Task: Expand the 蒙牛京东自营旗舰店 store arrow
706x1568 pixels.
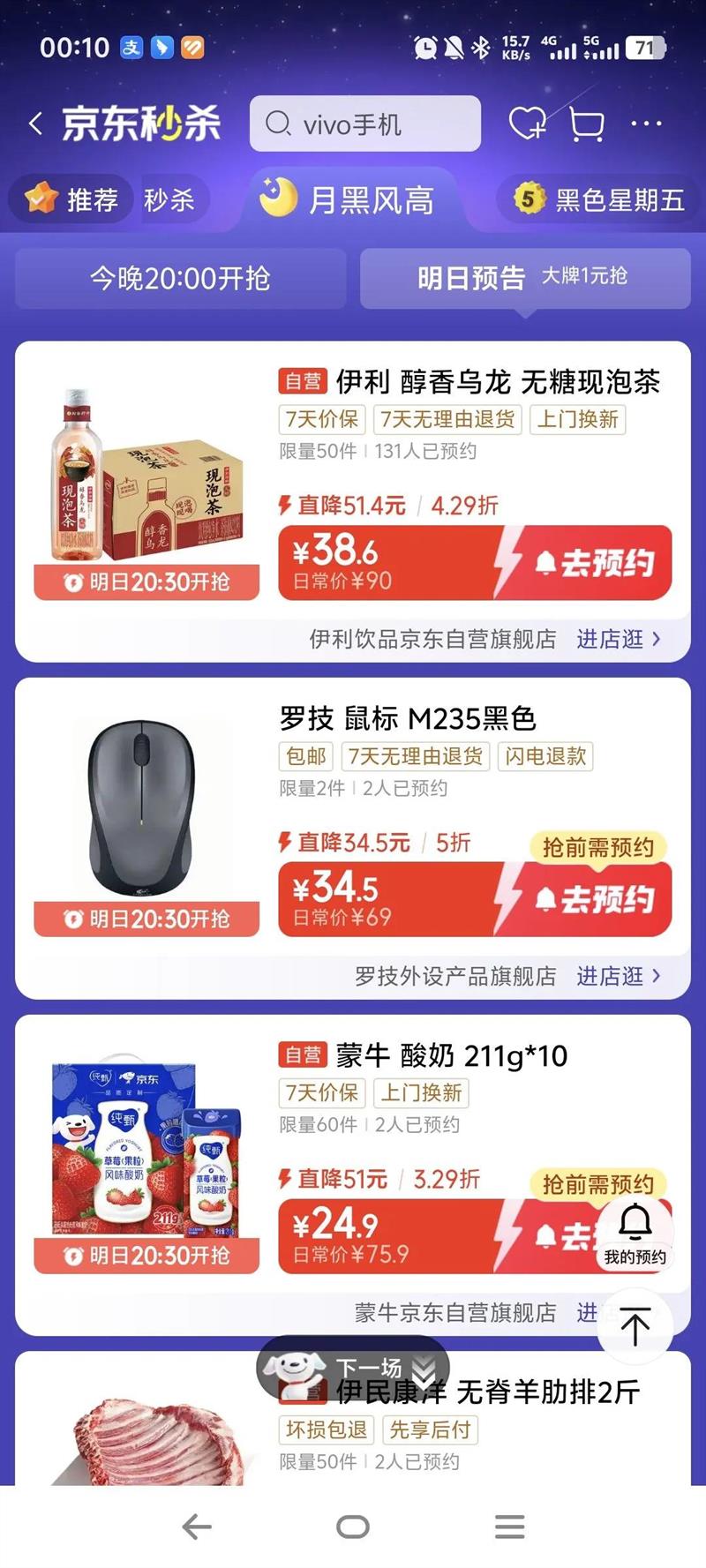Action: [657, 1314]
